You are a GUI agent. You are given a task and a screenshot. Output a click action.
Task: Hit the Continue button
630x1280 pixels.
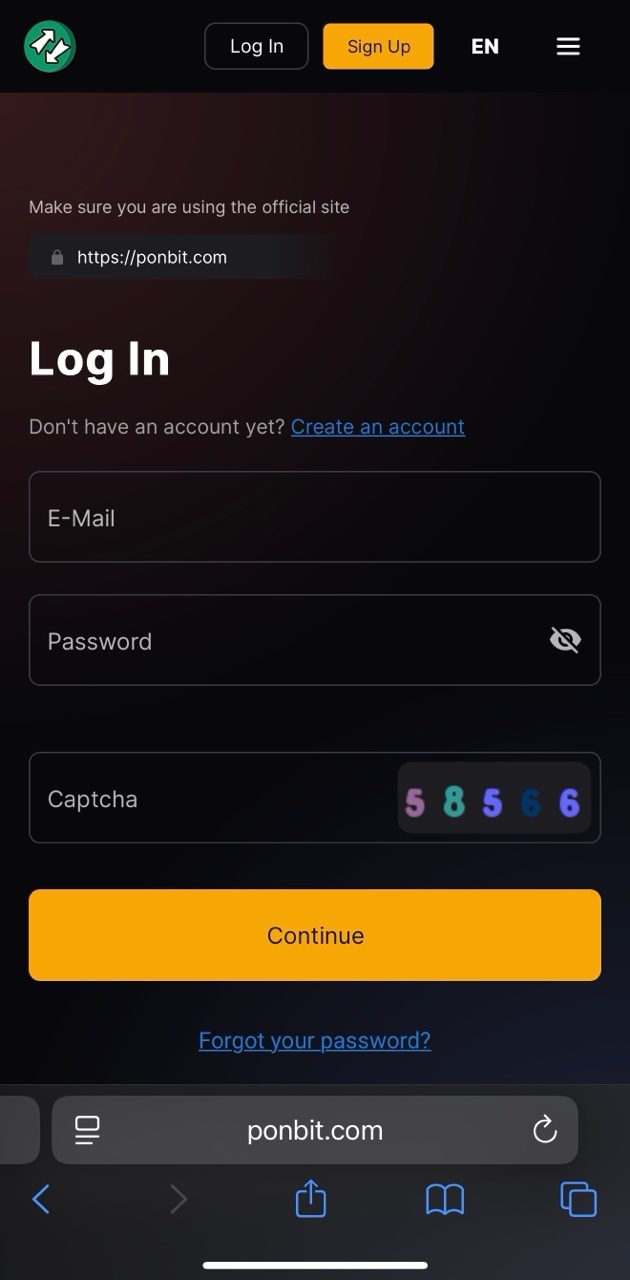point(314,935)
